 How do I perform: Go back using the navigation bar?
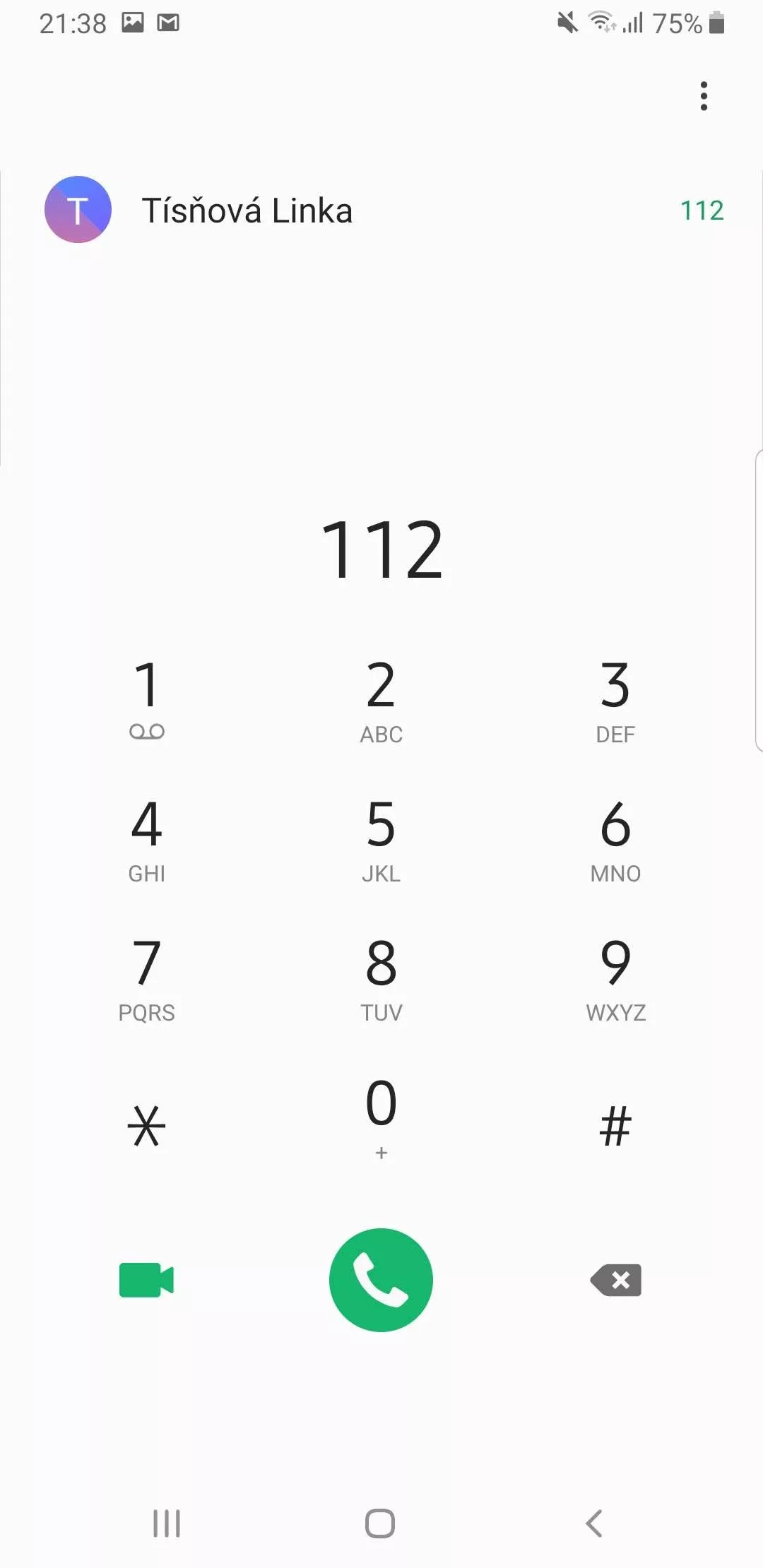[594, 1524]
